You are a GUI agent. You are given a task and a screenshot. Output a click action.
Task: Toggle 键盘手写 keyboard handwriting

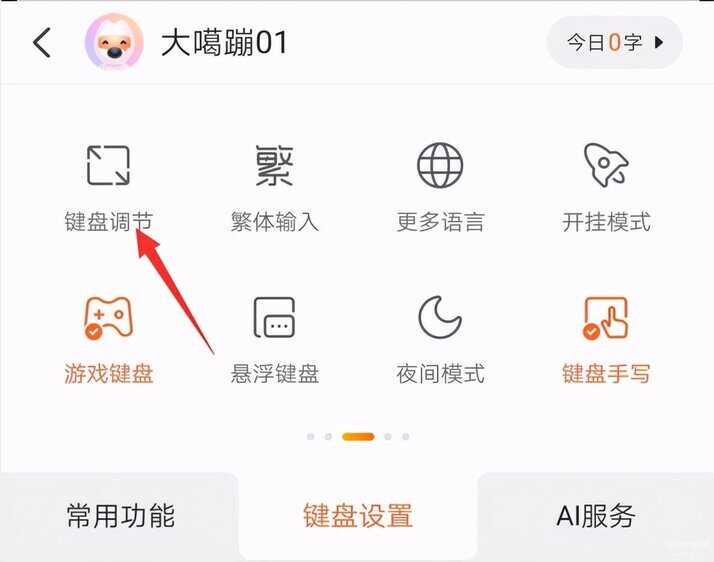click(x=606, y=340)
